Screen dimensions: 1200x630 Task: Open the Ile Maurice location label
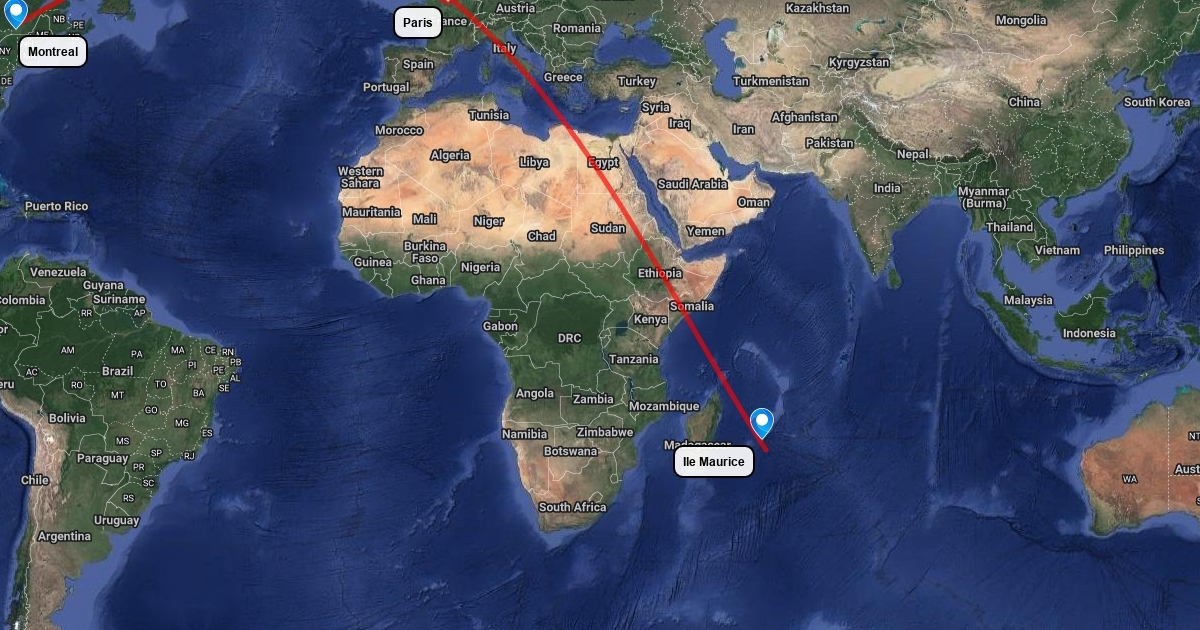[714, 462]
